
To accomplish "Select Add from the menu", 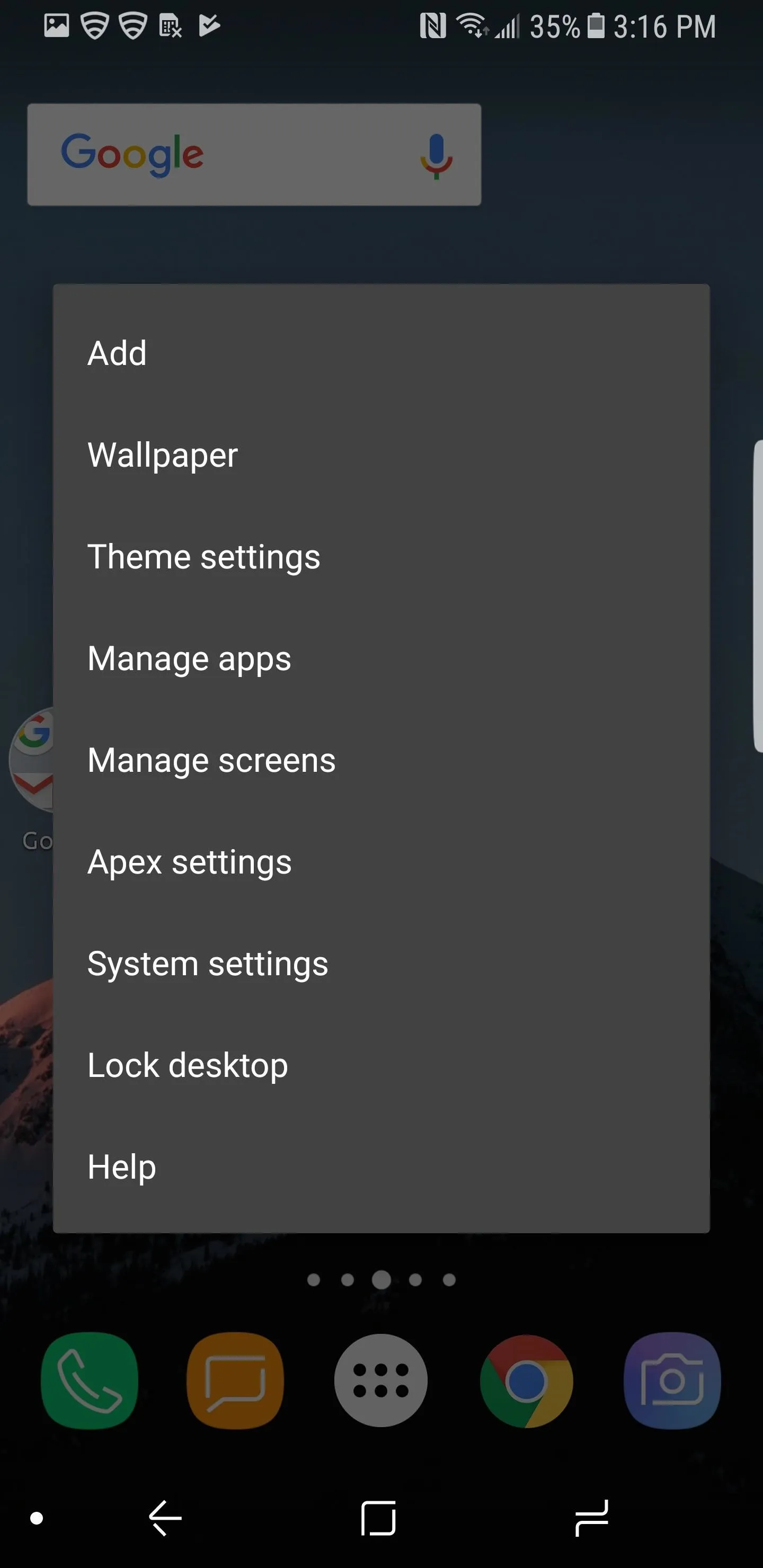I will (x=381, y=353).
